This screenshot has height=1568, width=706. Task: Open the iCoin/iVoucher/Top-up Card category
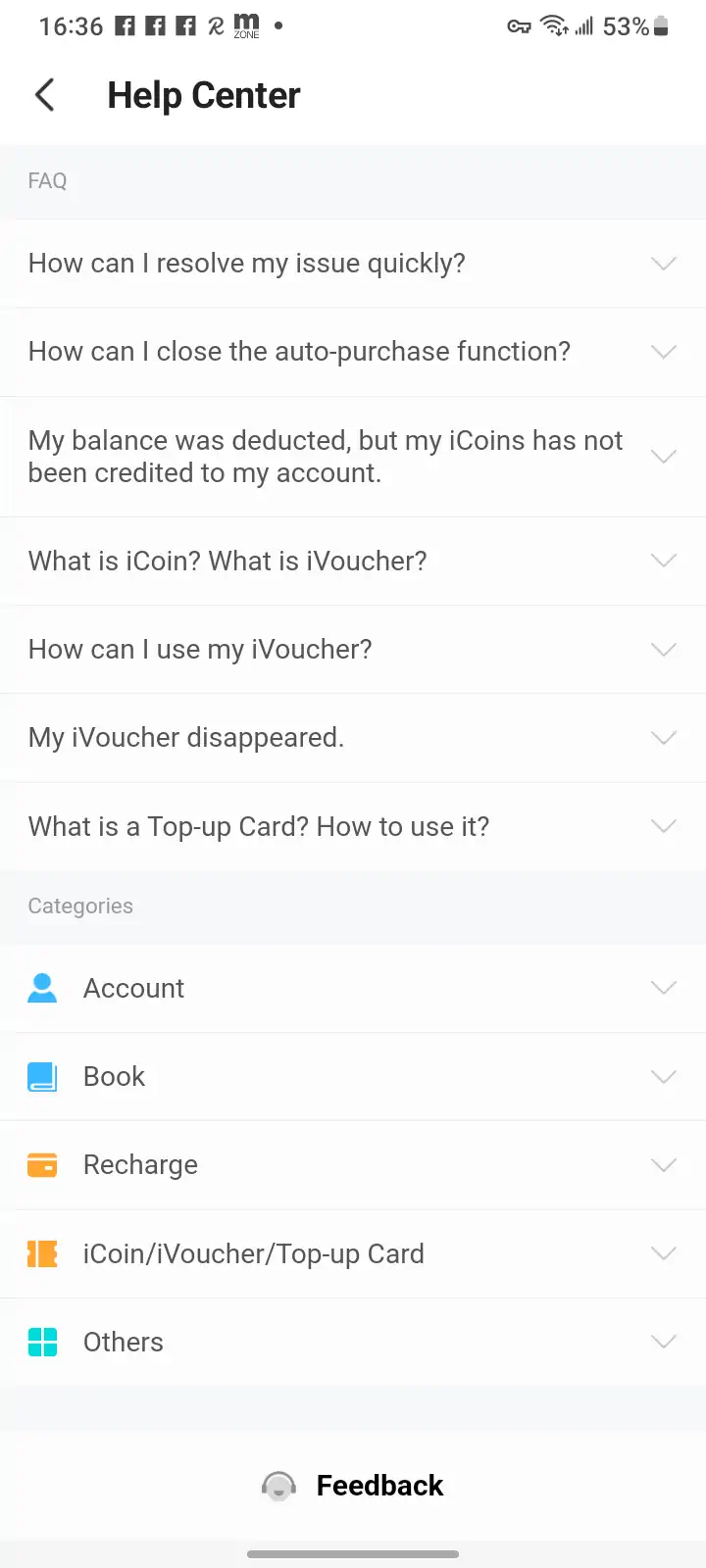pyautogui.click(x=353, y=1253)
